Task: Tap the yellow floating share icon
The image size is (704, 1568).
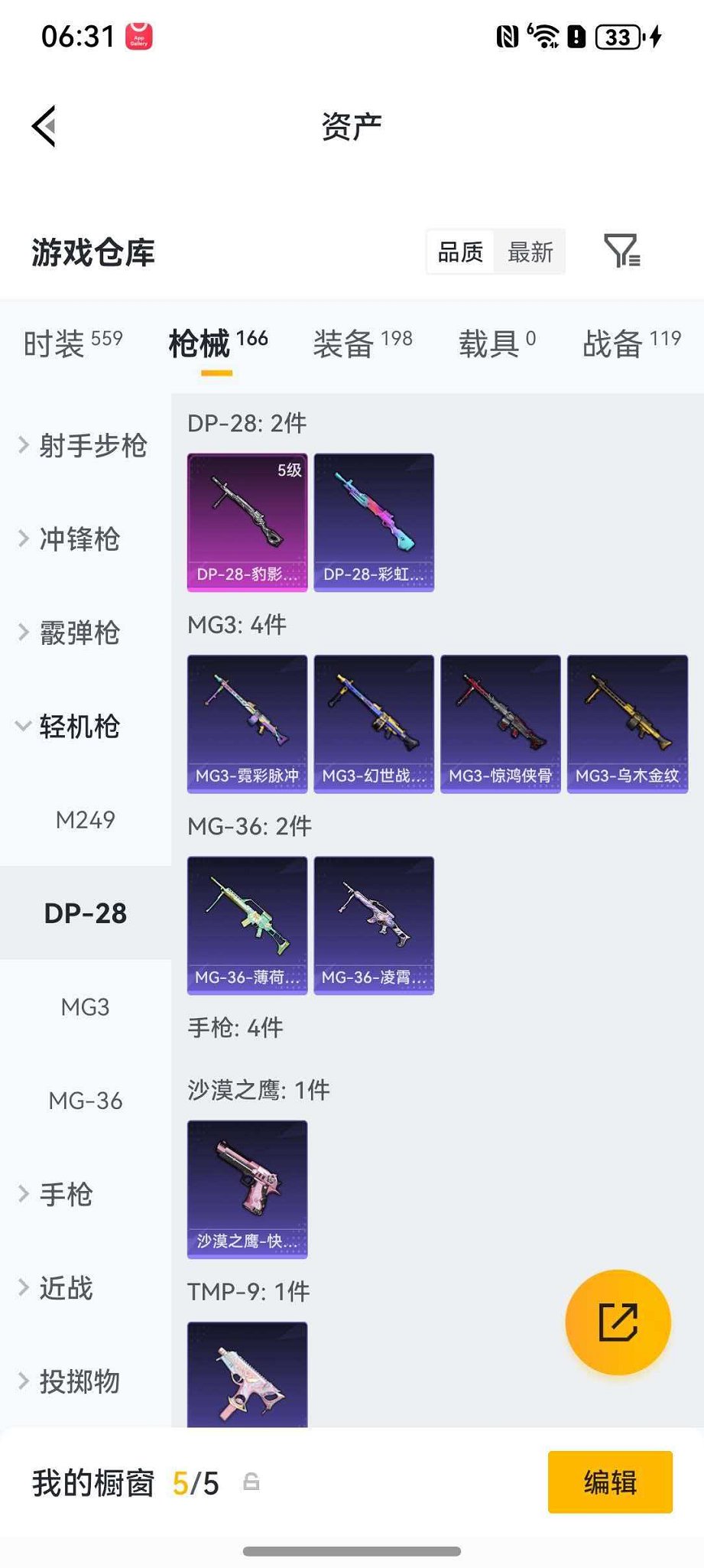Action: point(618,1322)
